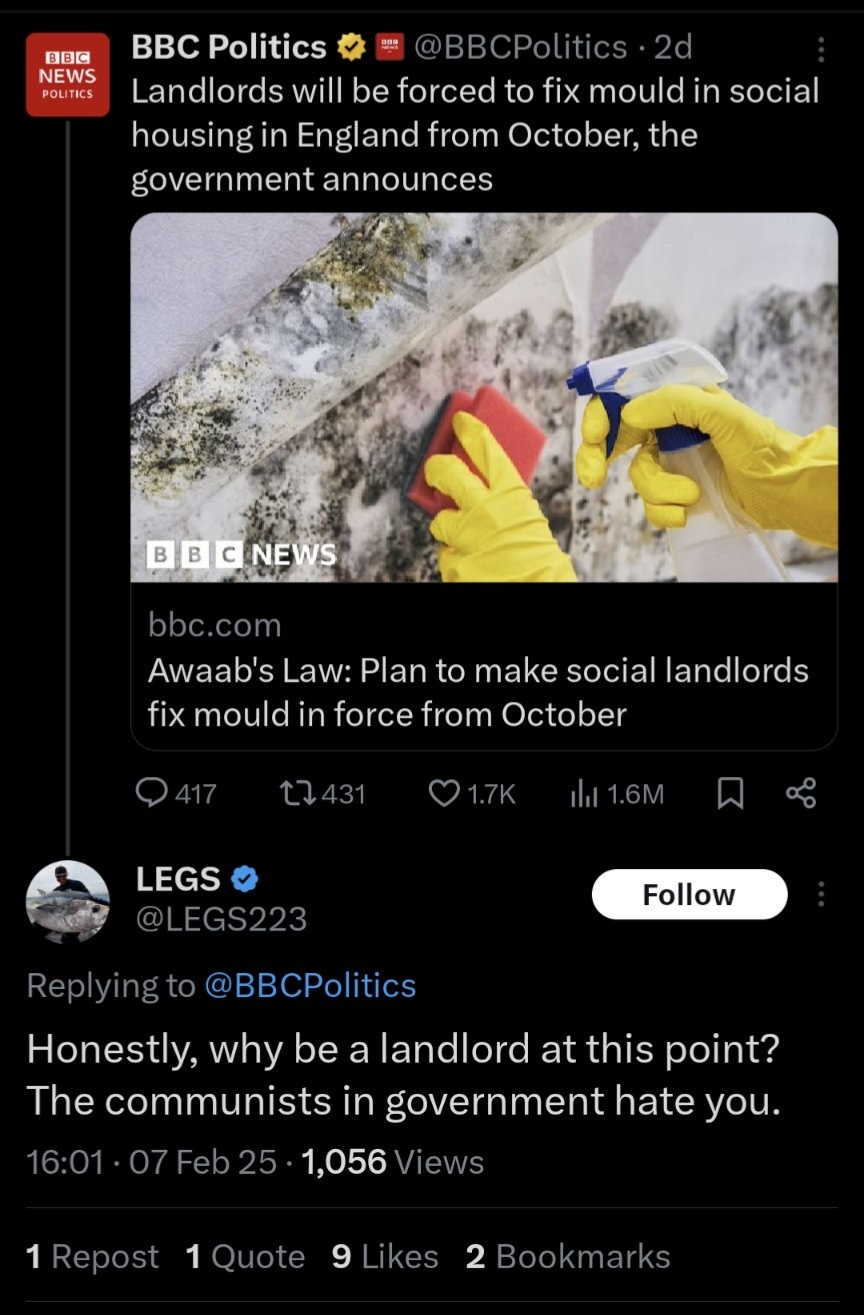Bookmark the BBC Politics tweet

point(731,794)
